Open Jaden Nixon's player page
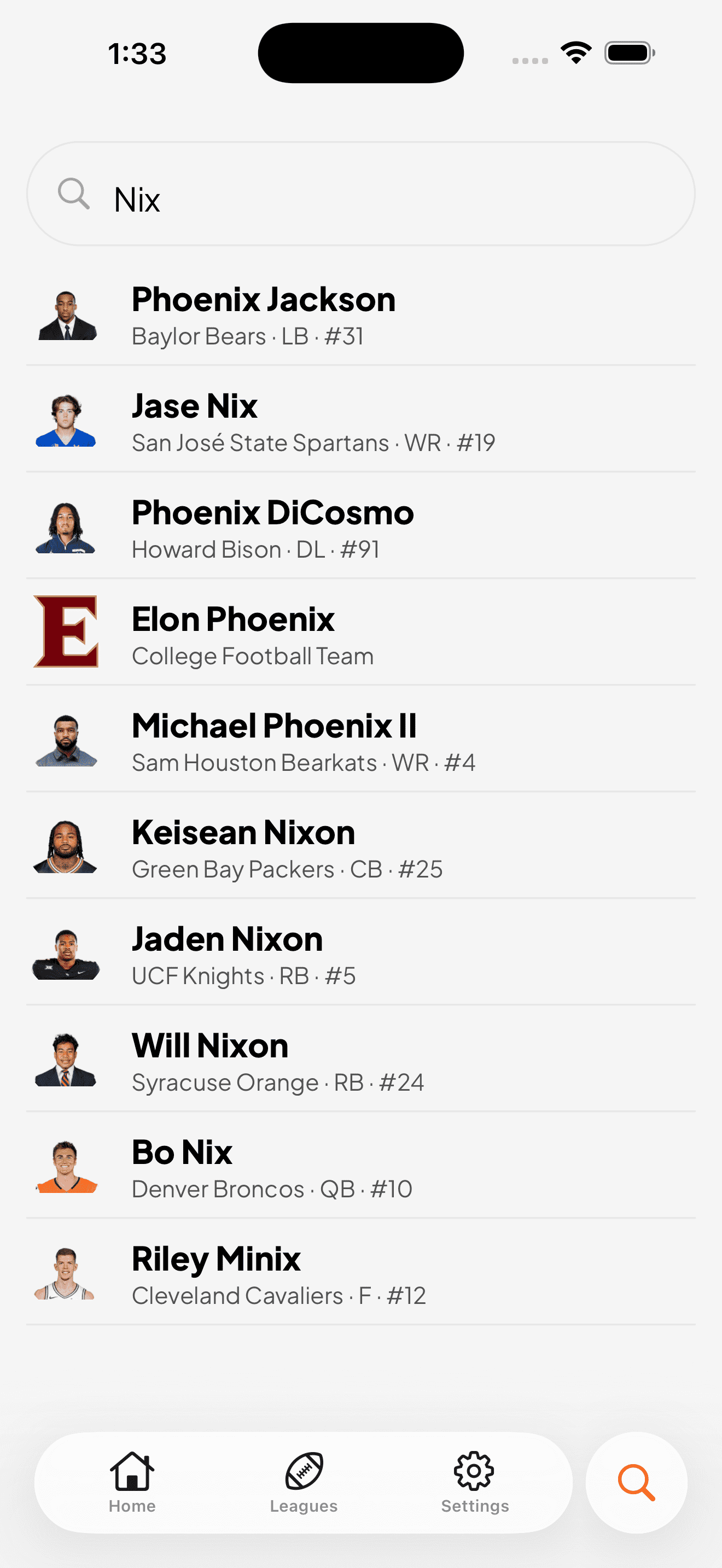 [360, 953]
